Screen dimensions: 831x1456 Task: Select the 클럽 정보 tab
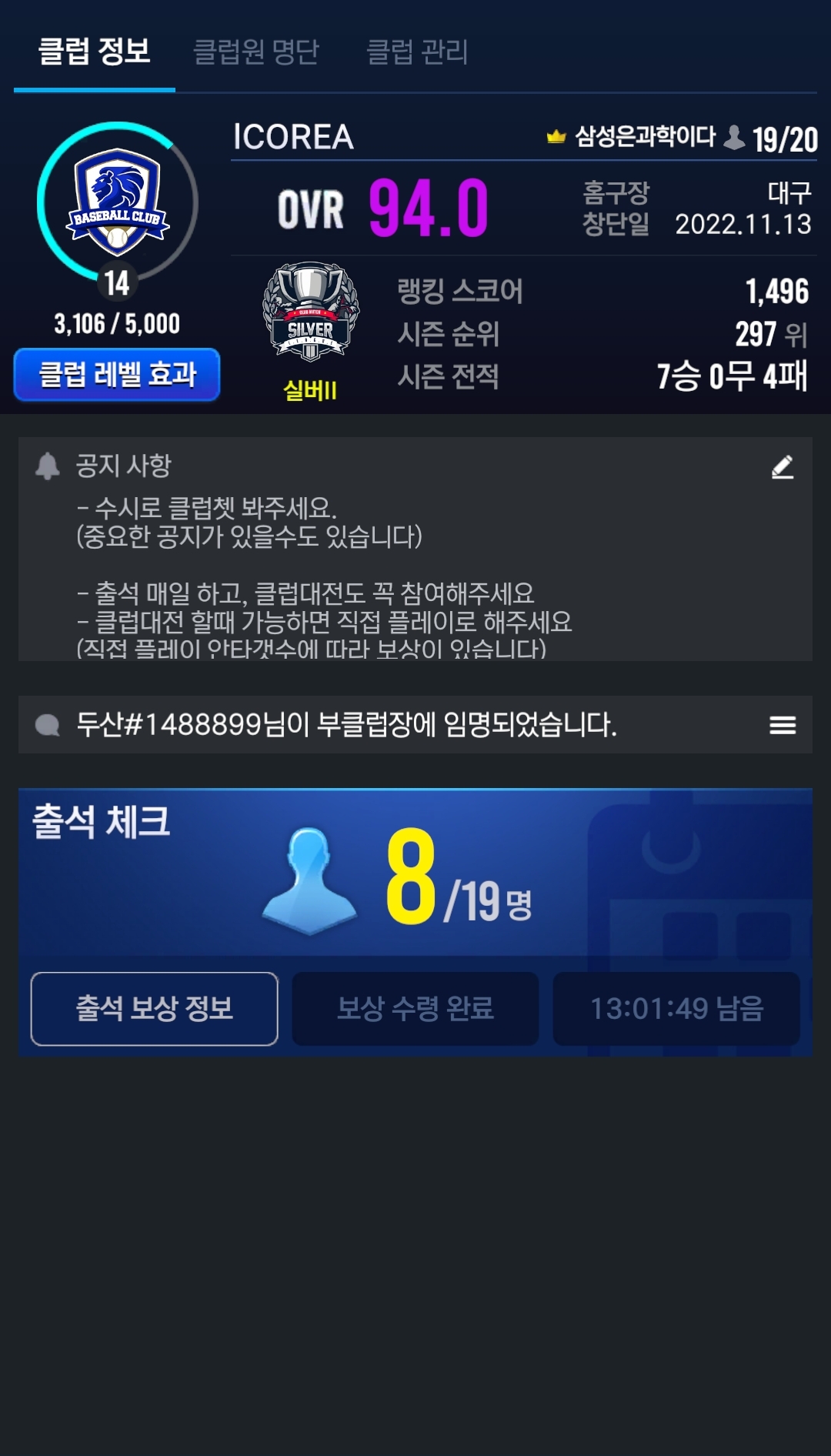pos(94,52)
